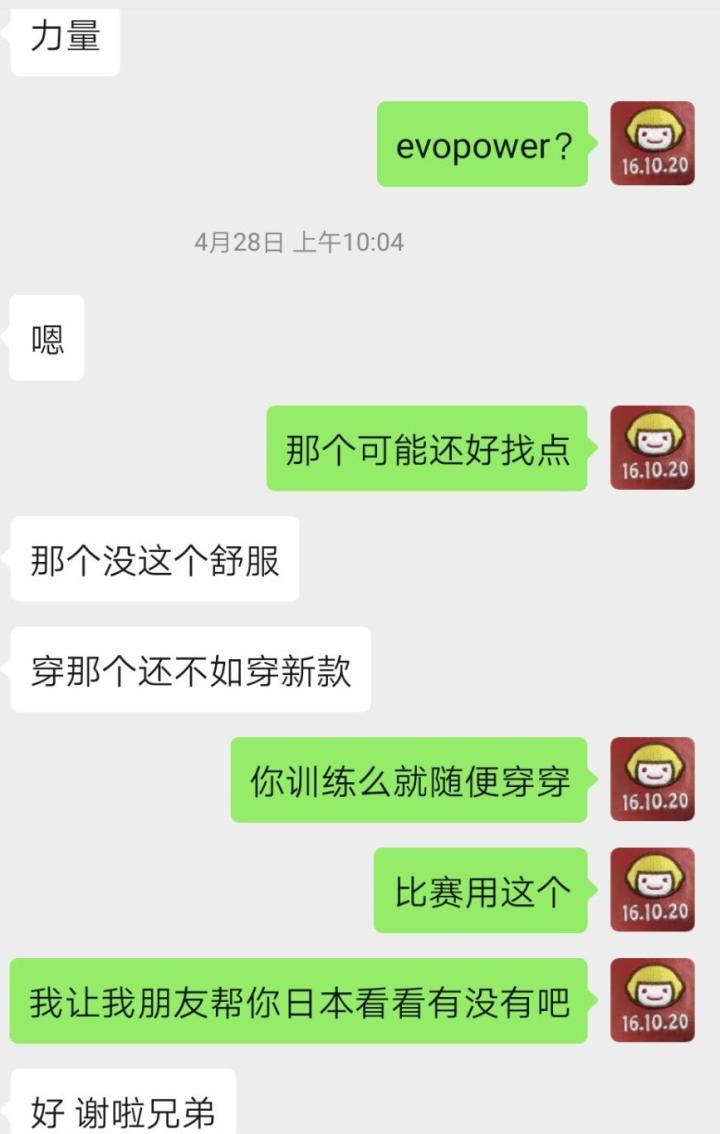Image resolution: width=720 pixels, height=1134 pixels.
Task: Tap the avatar next to "那个可能还好找点"
Action: click(652, 448)
